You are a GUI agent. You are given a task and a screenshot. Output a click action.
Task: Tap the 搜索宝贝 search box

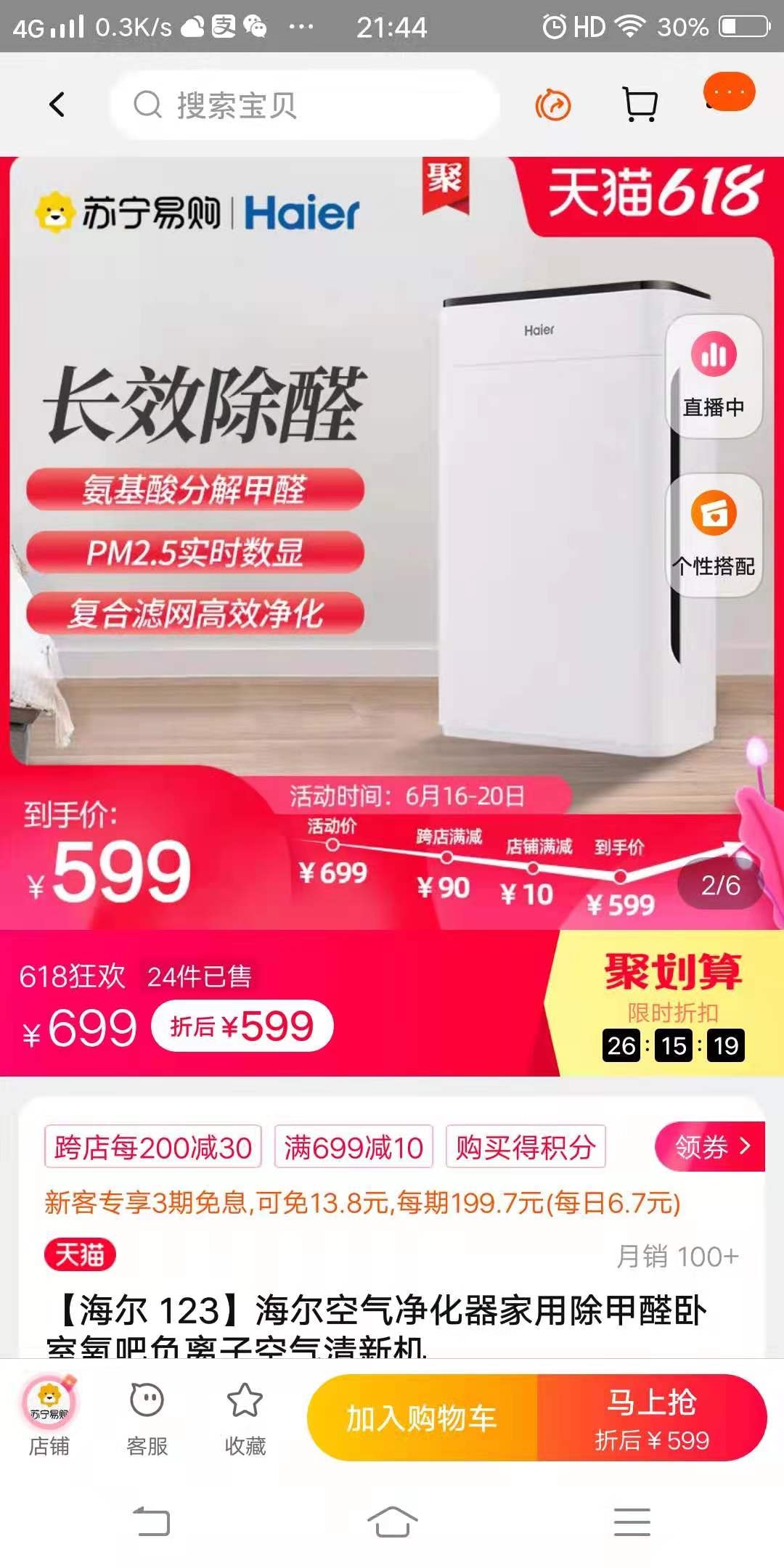coord(305,105)
